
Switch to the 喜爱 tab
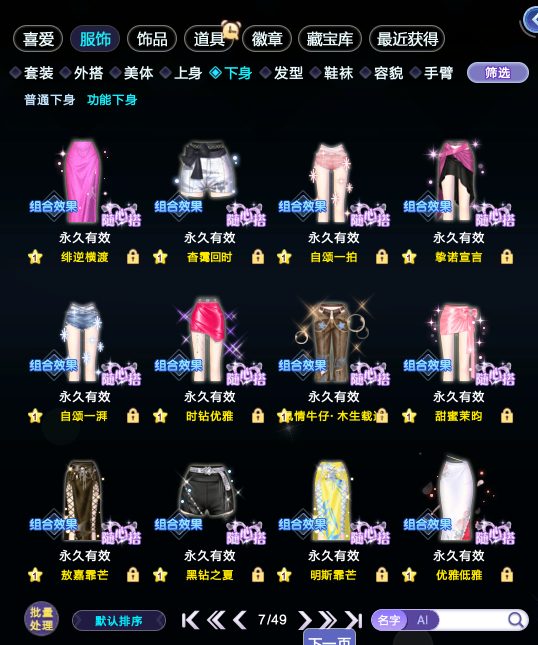(x=38, y=39)
